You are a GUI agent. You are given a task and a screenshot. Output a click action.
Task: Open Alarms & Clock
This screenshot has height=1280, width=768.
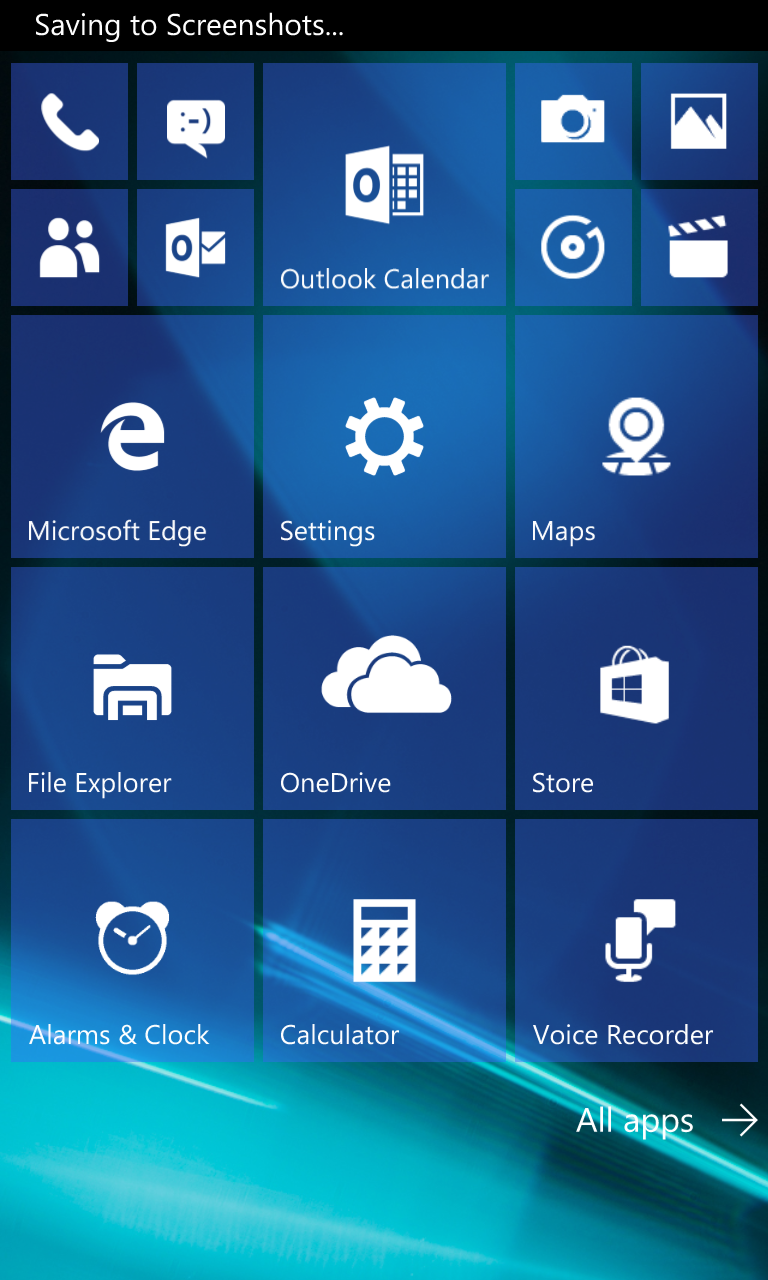(x=132, y=940)
